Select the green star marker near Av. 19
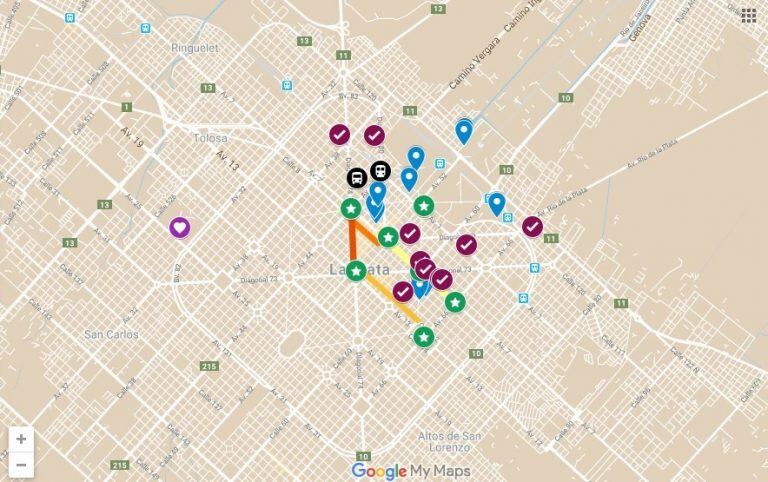 424,337
